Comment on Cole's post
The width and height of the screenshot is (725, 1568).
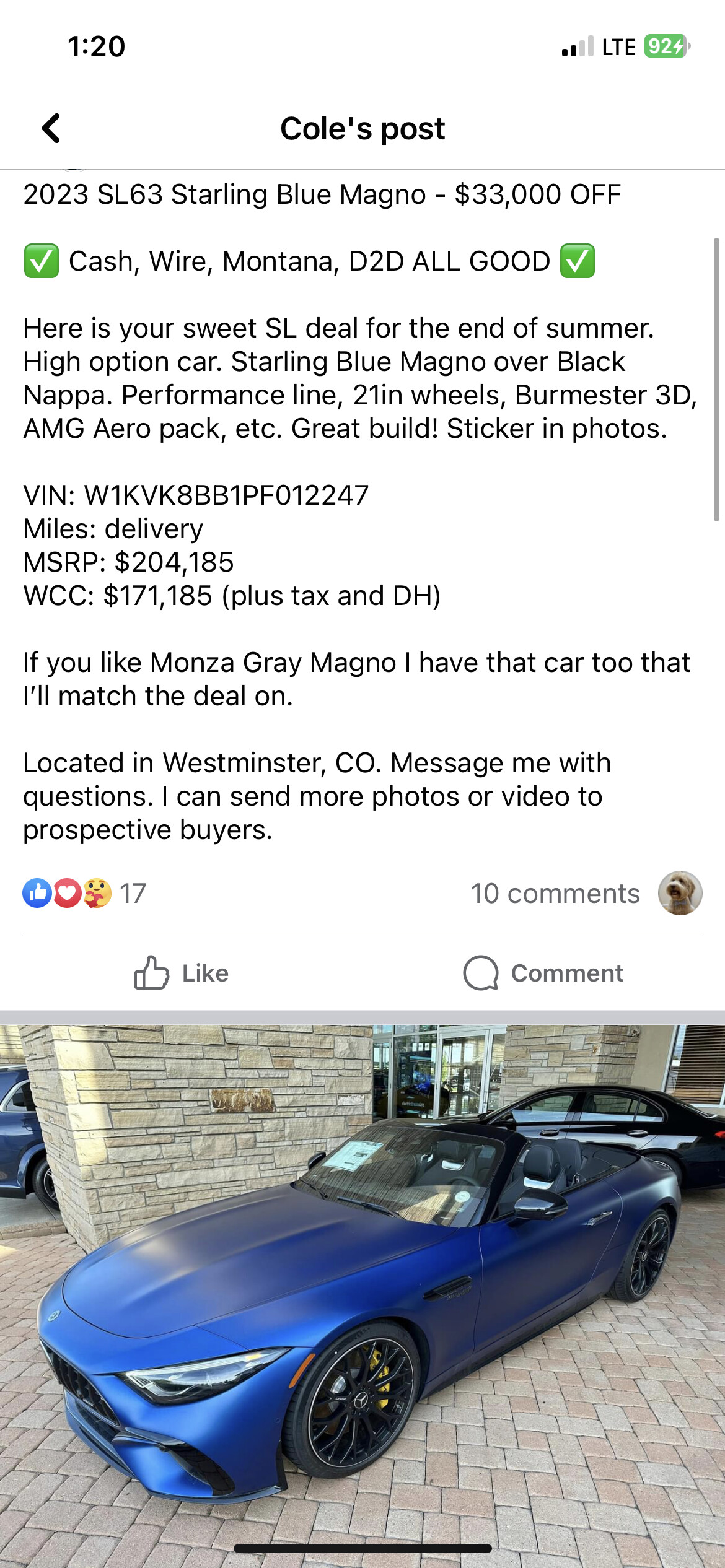click(543, 973)
